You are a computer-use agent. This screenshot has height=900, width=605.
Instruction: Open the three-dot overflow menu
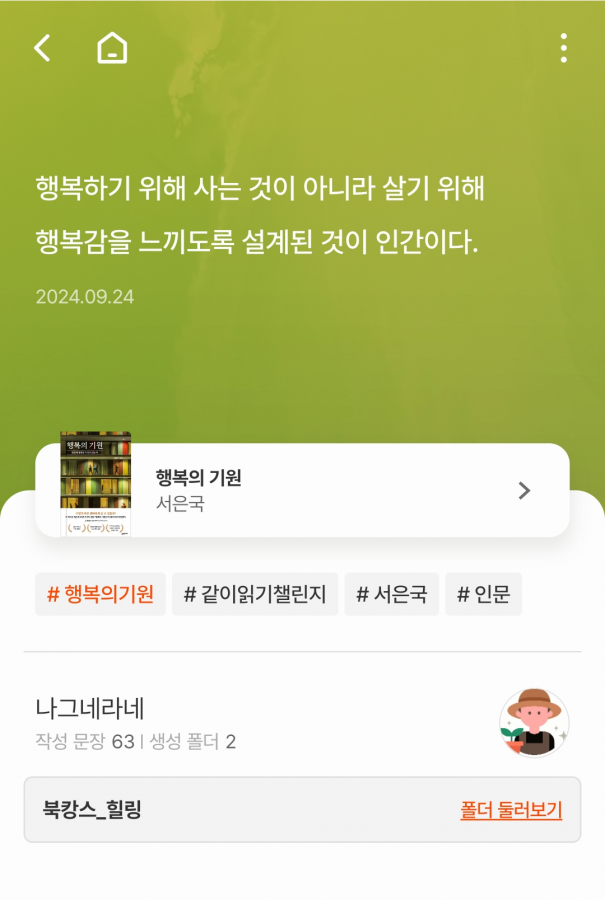(x=564, y=48)
